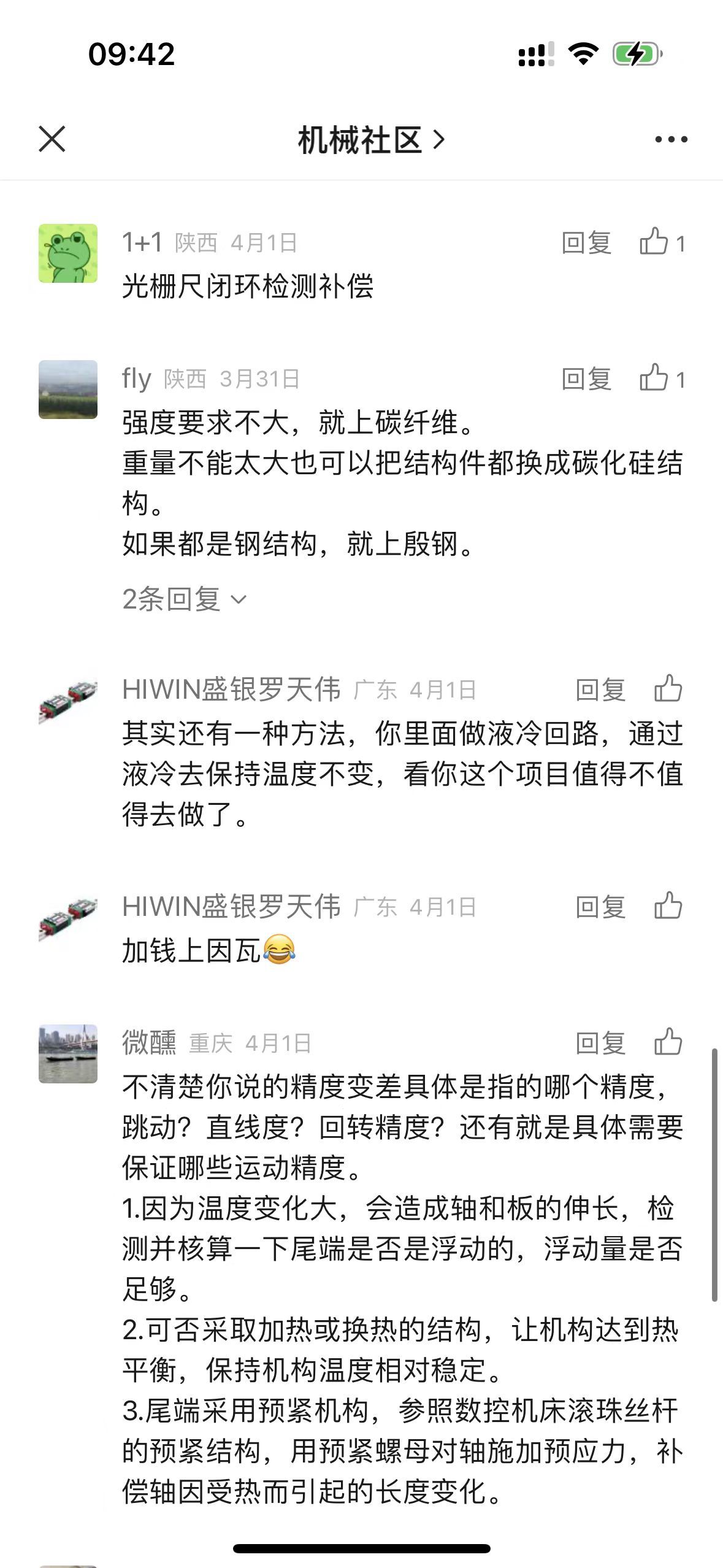Open the 机械社区 title link
Screen dimensions: 723x1568
[x=370, y=140]
